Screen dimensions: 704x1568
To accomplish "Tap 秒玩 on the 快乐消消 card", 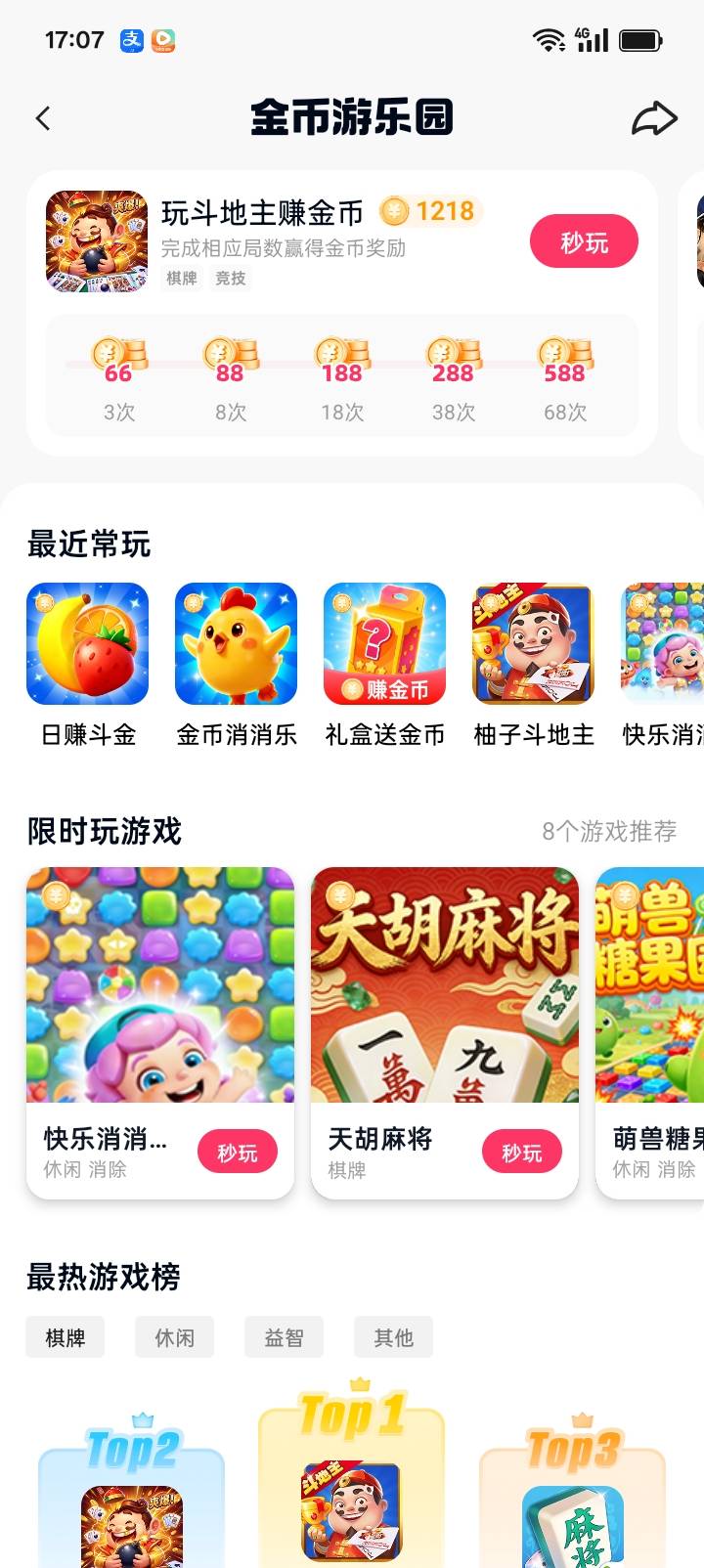I will [x=238, y=1153].
